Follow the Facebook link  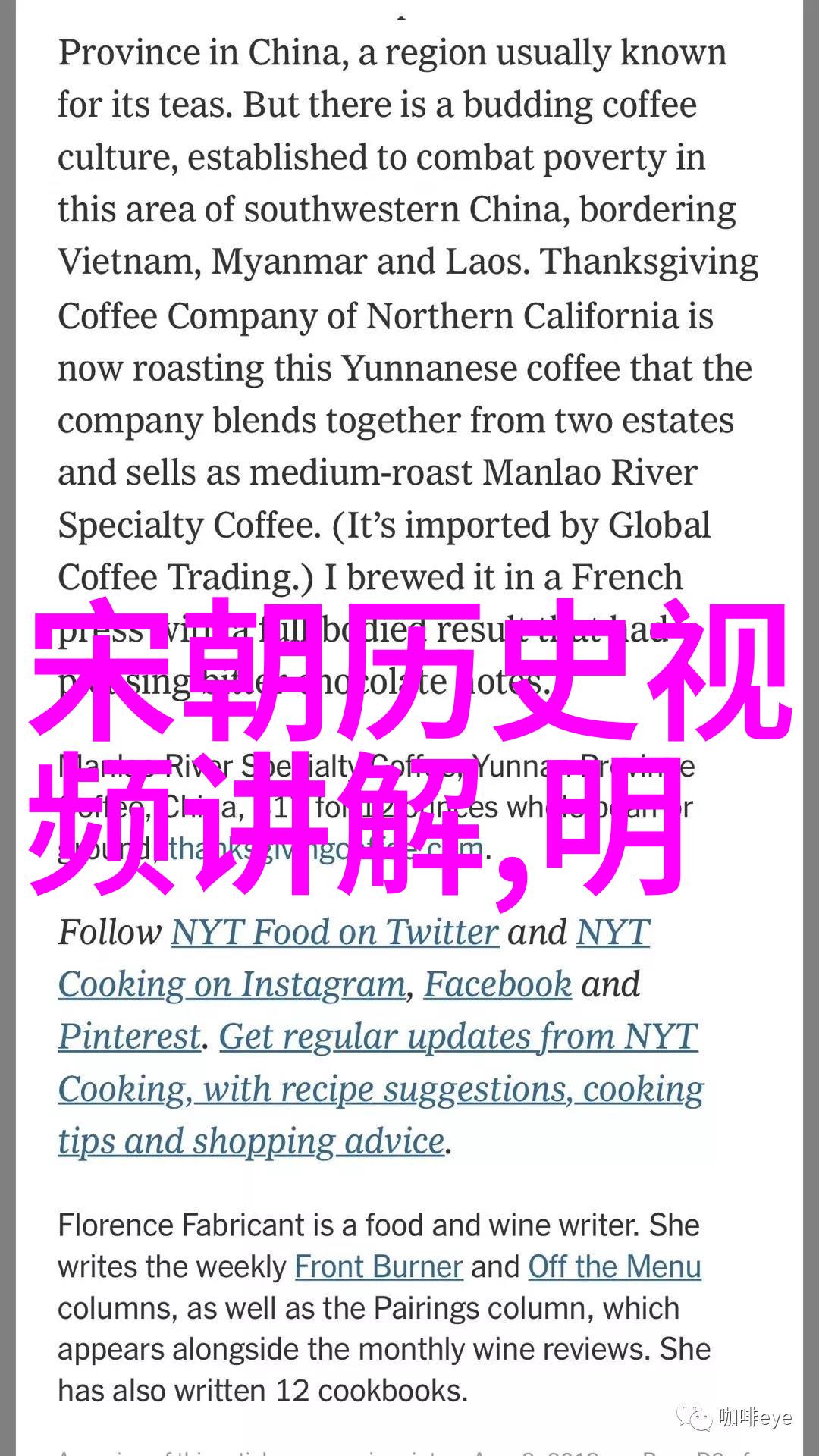(497, 984)
